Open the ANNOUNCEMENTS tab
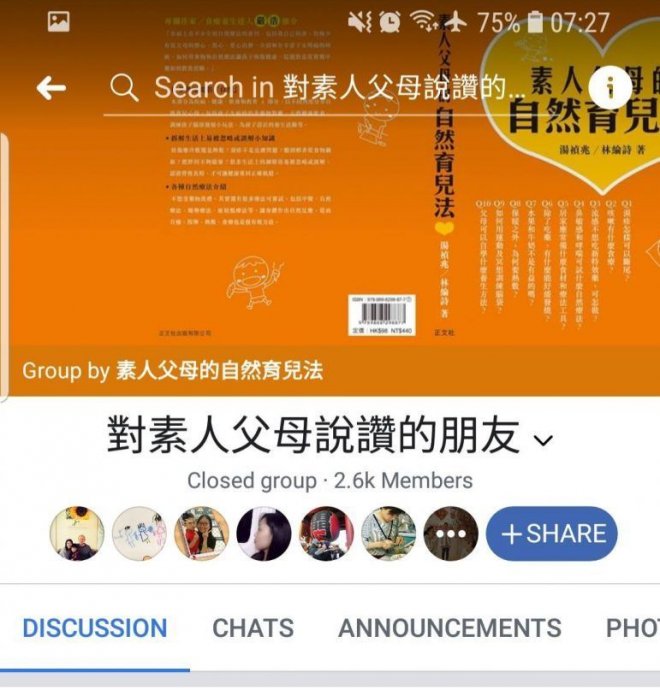660x690 pixels. coord(450,628)
